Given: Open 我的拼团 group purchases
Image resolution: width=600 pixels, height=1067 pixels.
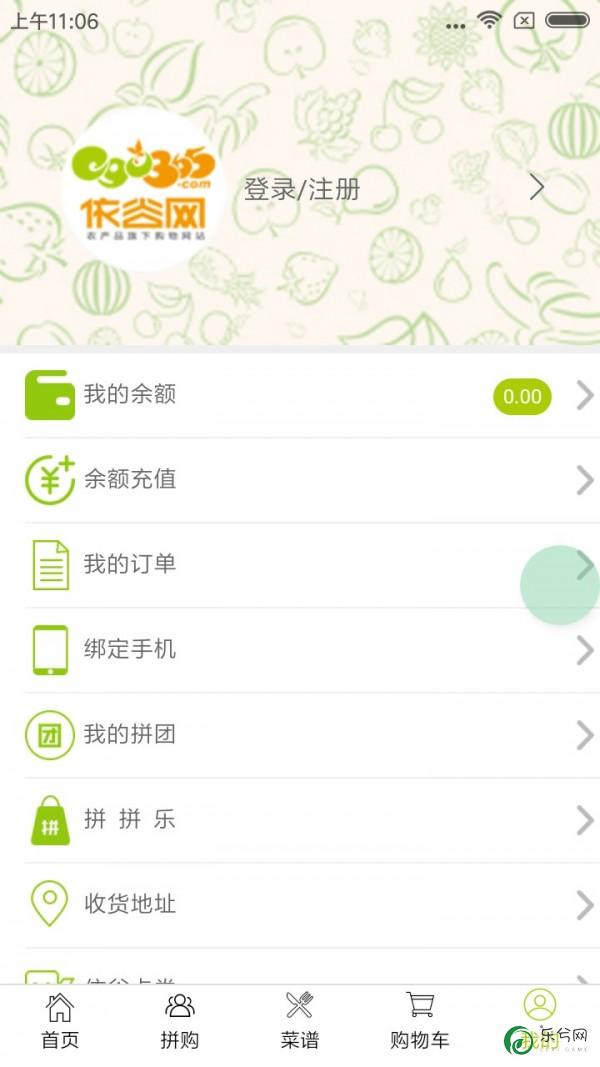Looking at the screenshot, I should coord(300,735).
